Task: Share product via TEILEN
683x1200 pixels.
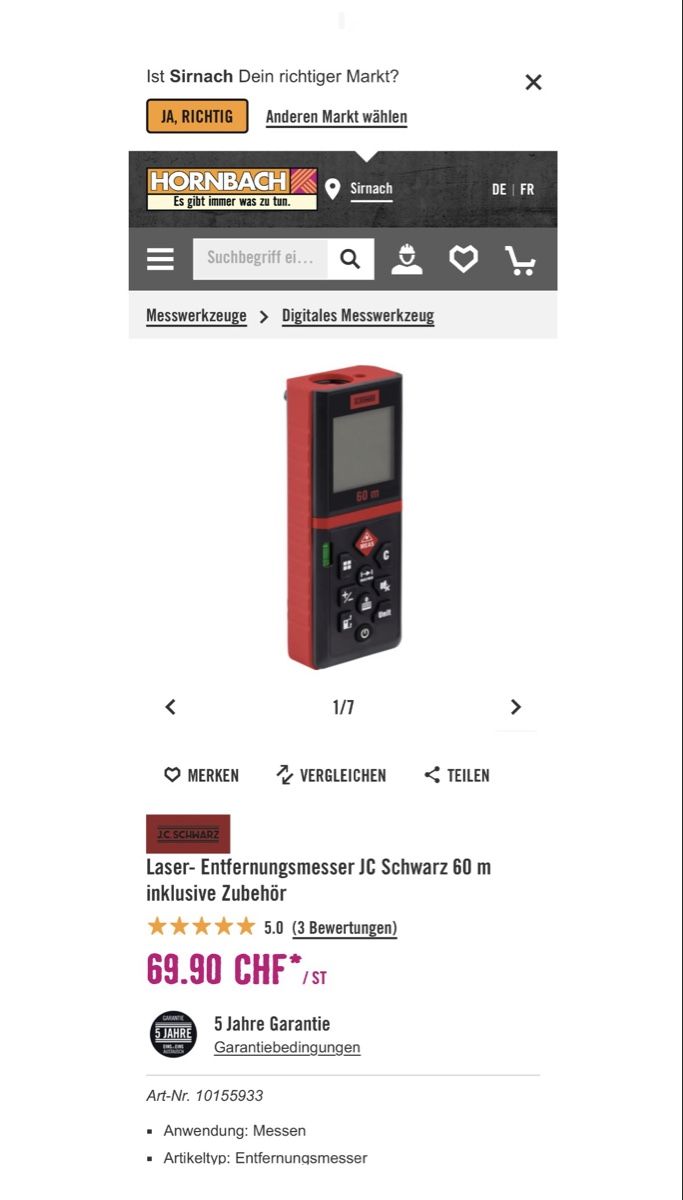Action: [457, 775]
